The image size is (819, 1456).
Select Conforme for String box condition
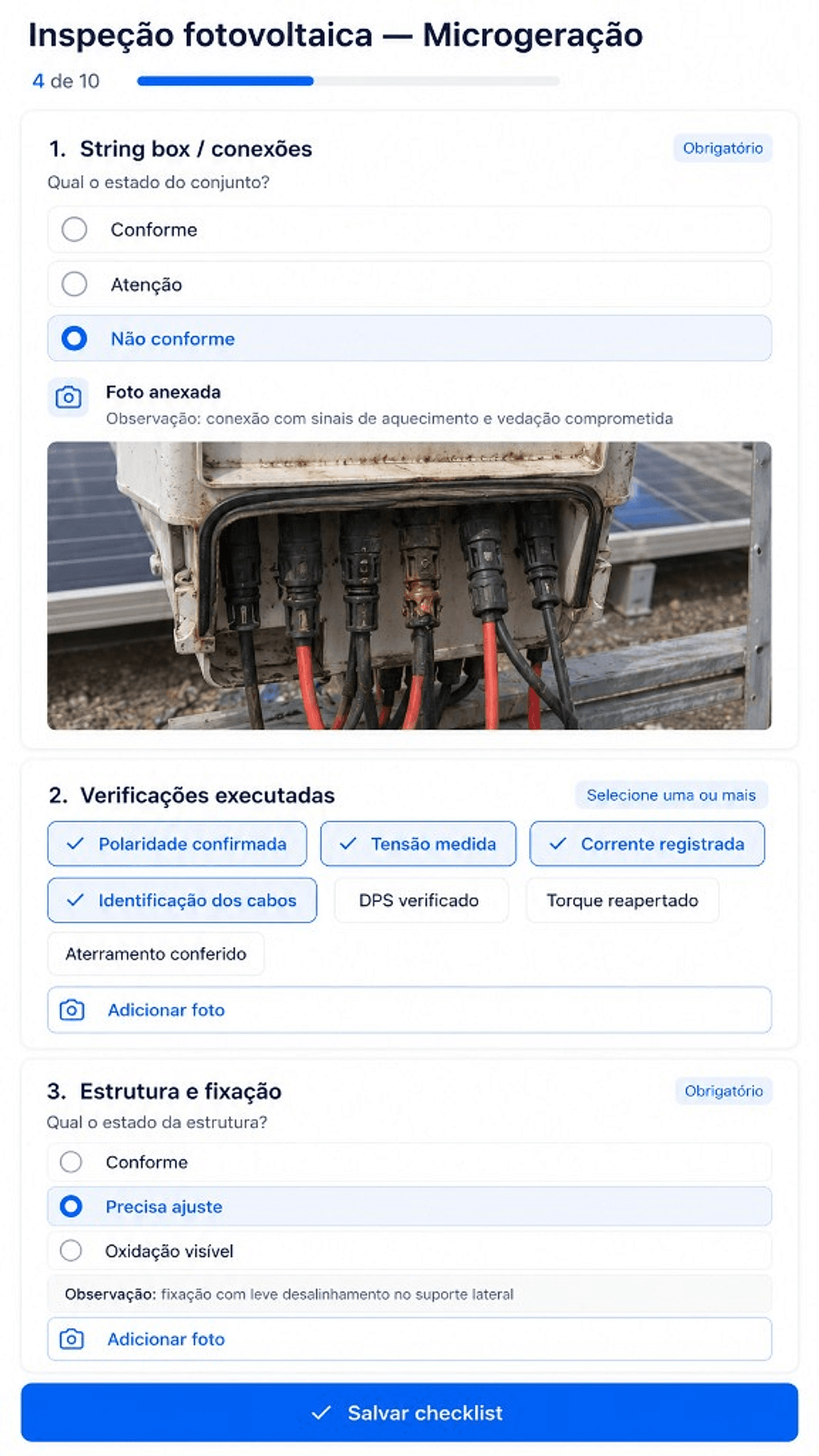coord(409,230)
